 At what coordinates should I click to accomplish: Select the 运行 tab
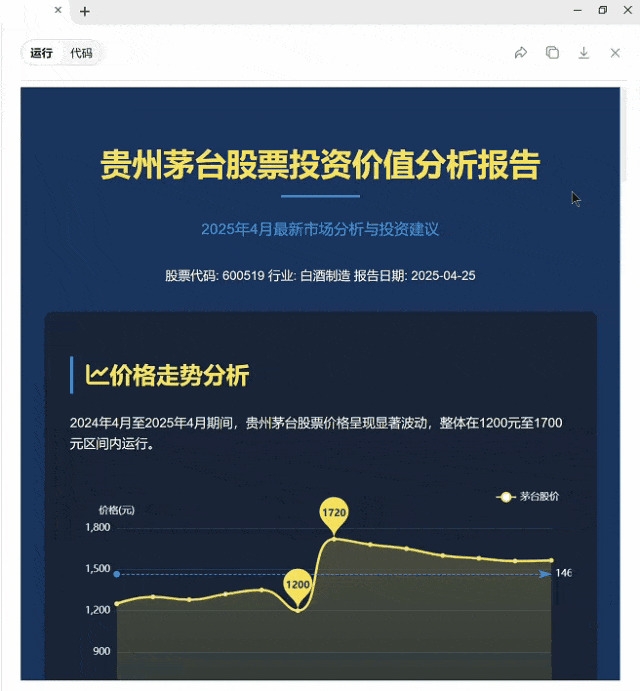pos(42,53)
